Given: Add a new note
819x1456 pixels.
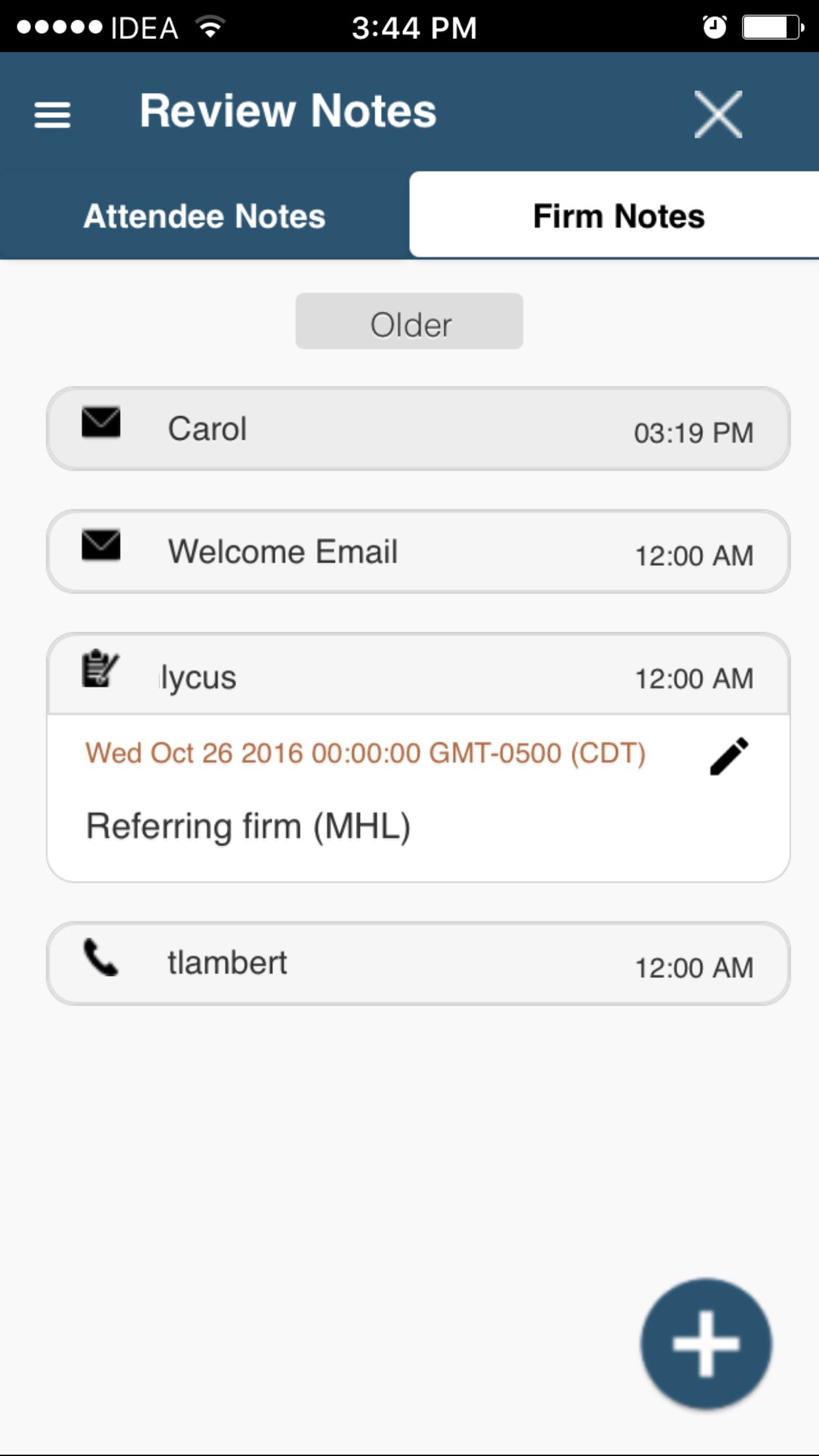Looking at the screenshot, I should click(706, 1344).
